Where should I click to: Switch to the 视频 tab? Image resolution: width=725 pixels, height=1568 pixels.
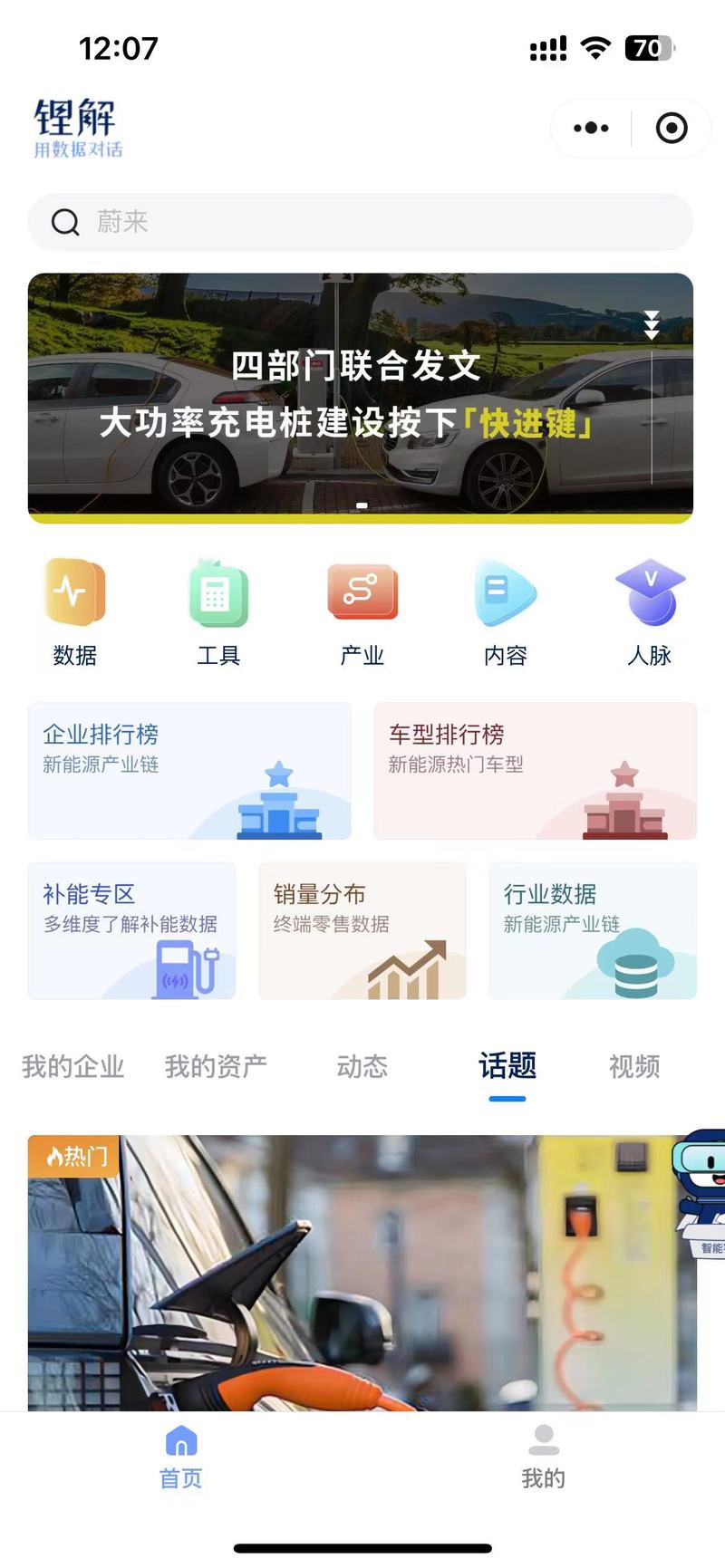coord(634,1066)
